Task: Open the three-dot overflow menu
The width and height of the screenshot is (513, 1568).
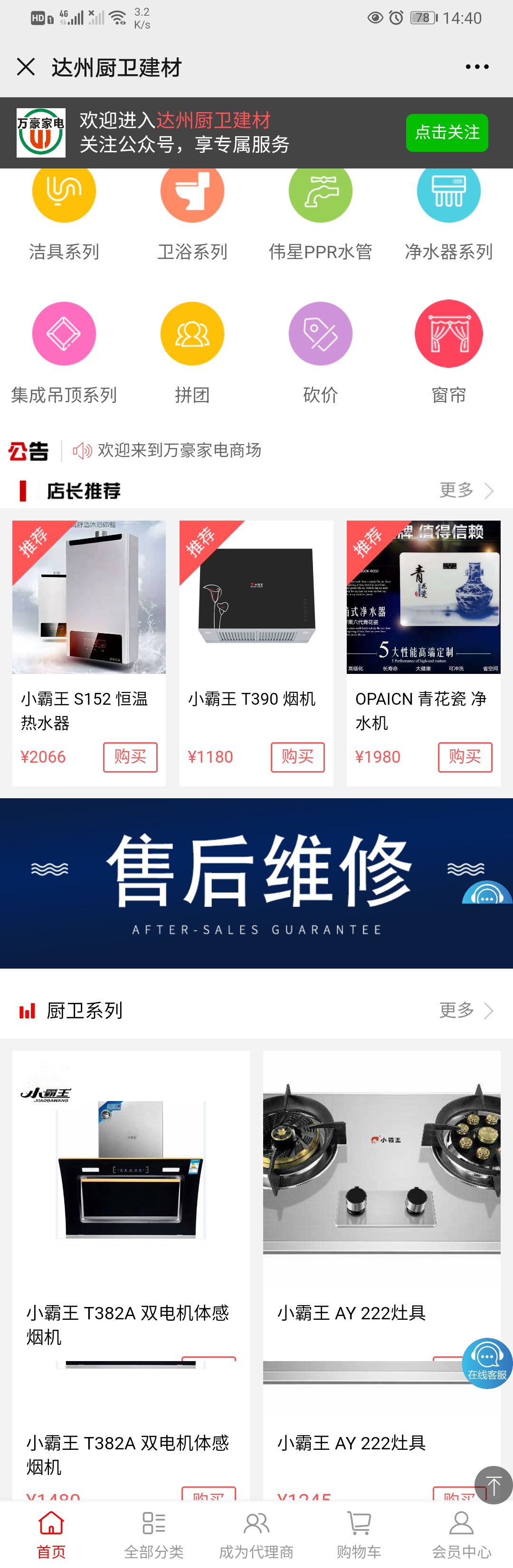Action: (476, 67)
